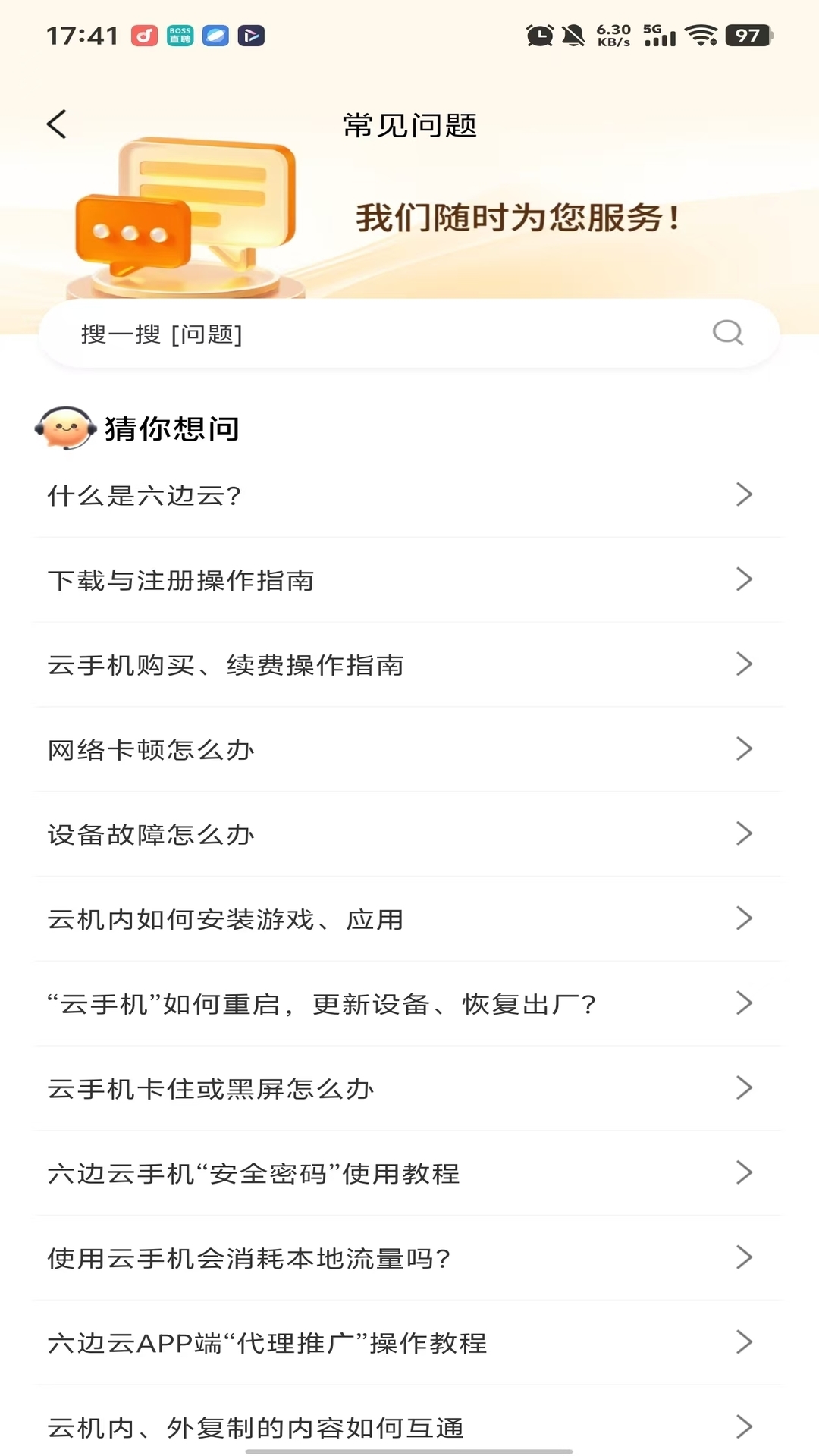This screenshot has width=819, height=1456.
Task: Tap the 搜一搜 search input field
Action: coord(303,334)
